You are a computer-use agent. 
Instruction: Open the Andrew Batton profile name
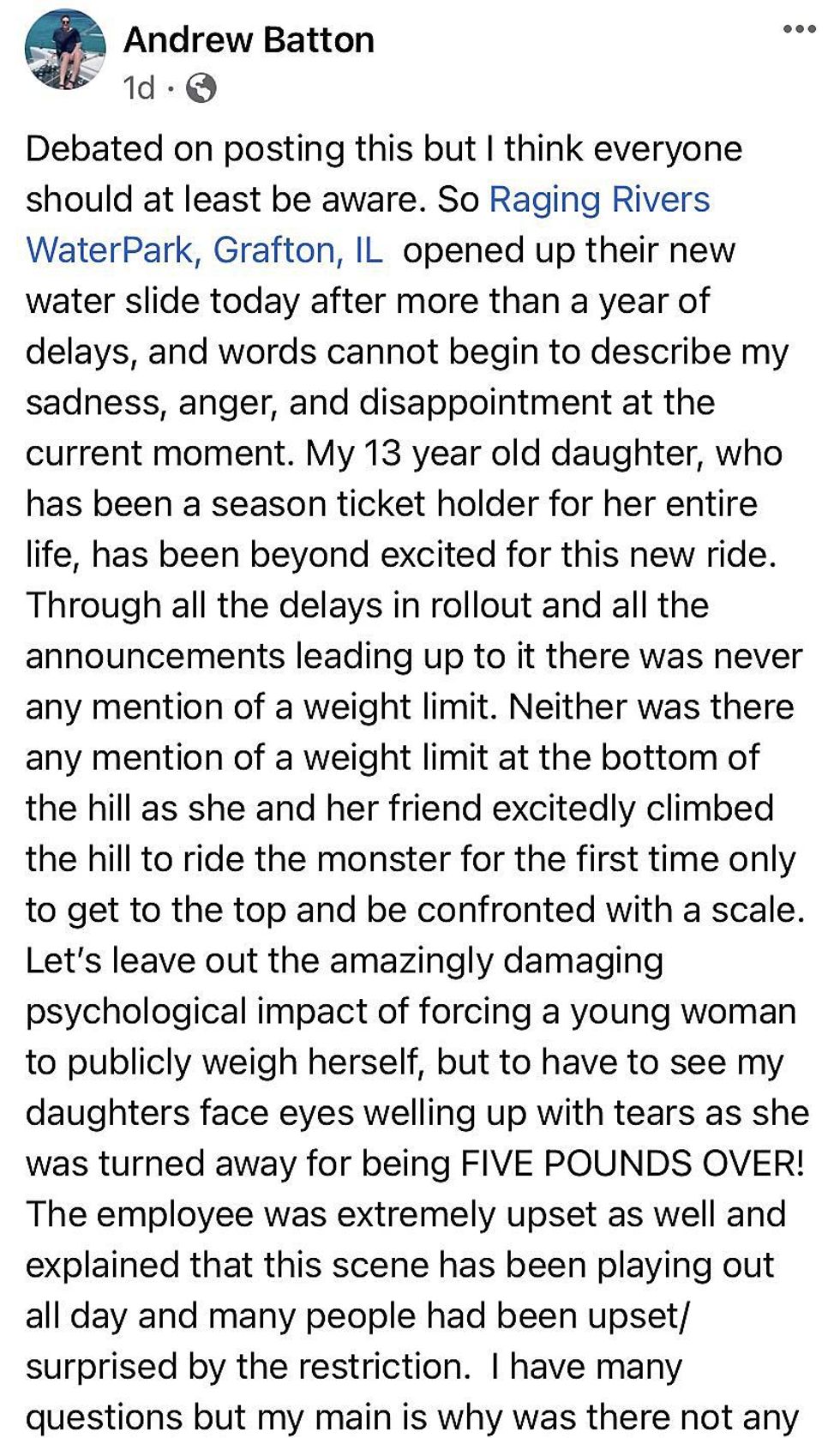click(x=249, y=40)
